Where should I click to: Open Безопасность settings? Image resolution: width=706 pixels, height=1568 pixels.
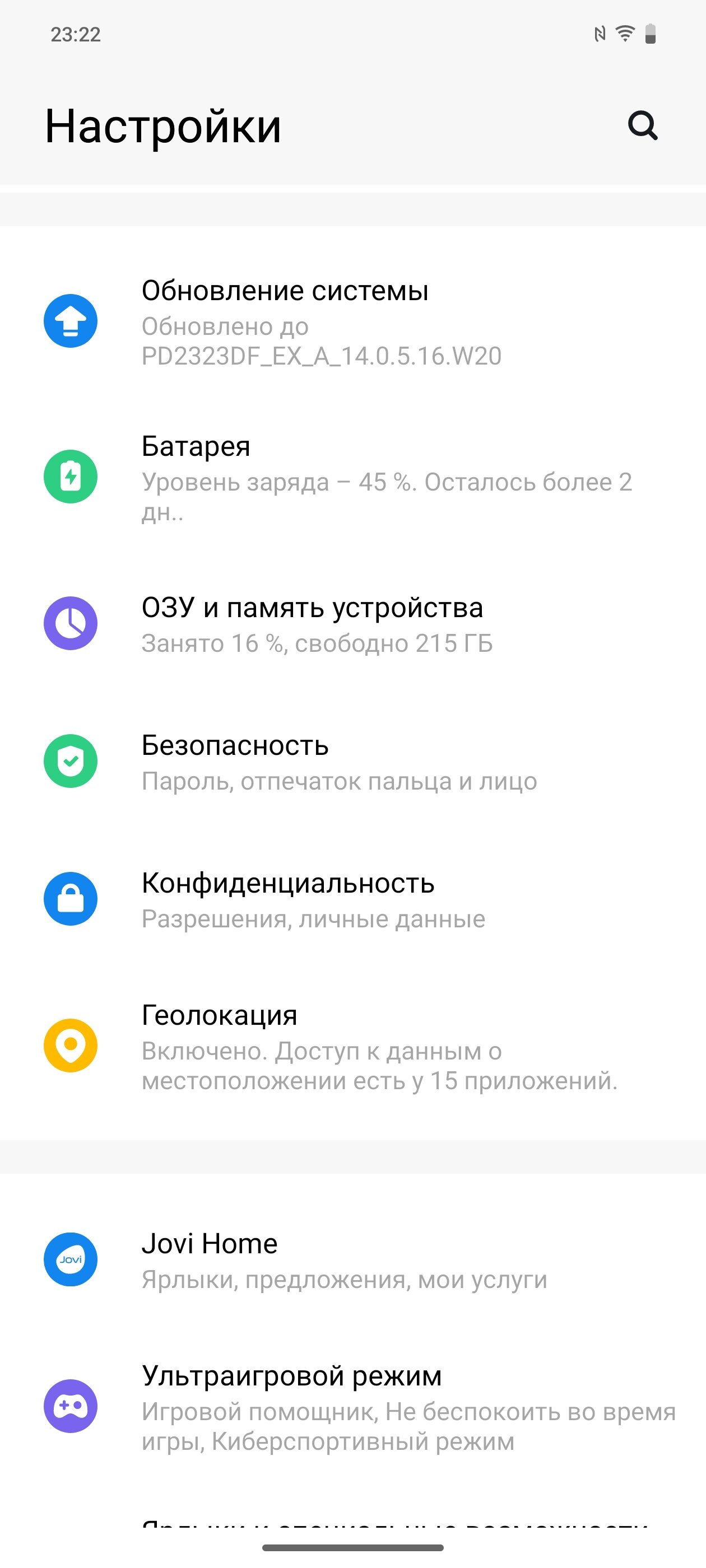tap(352, 762)
